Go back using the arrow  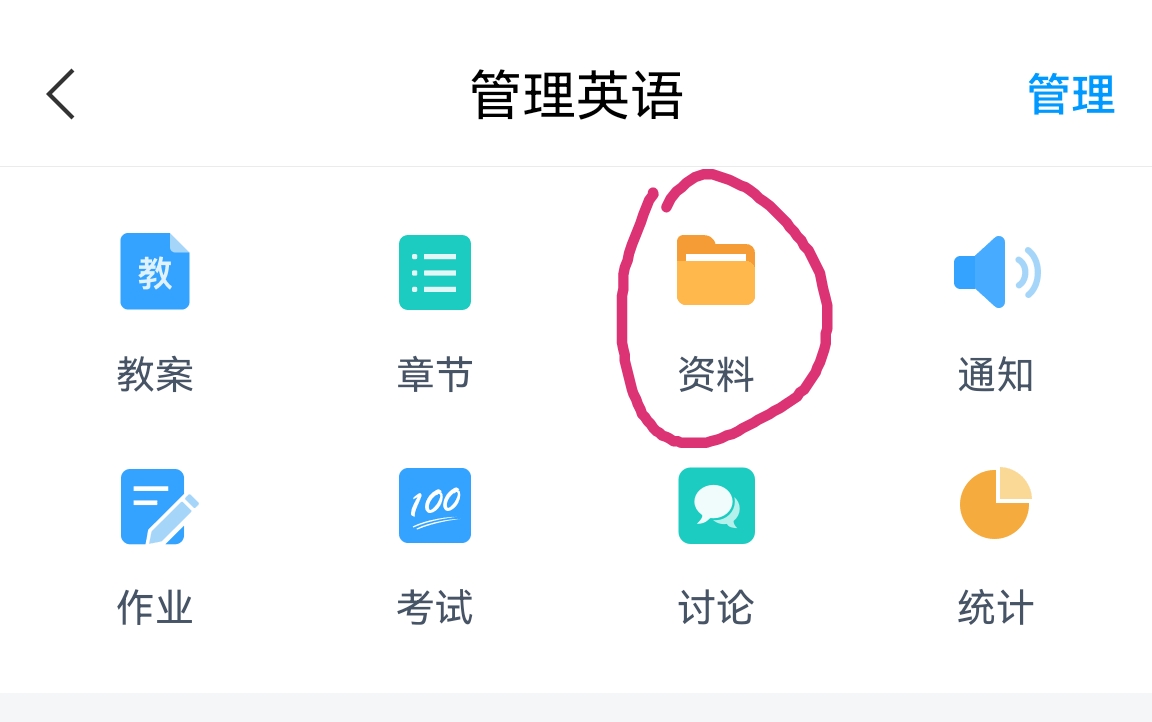click(x=61, y=95)
